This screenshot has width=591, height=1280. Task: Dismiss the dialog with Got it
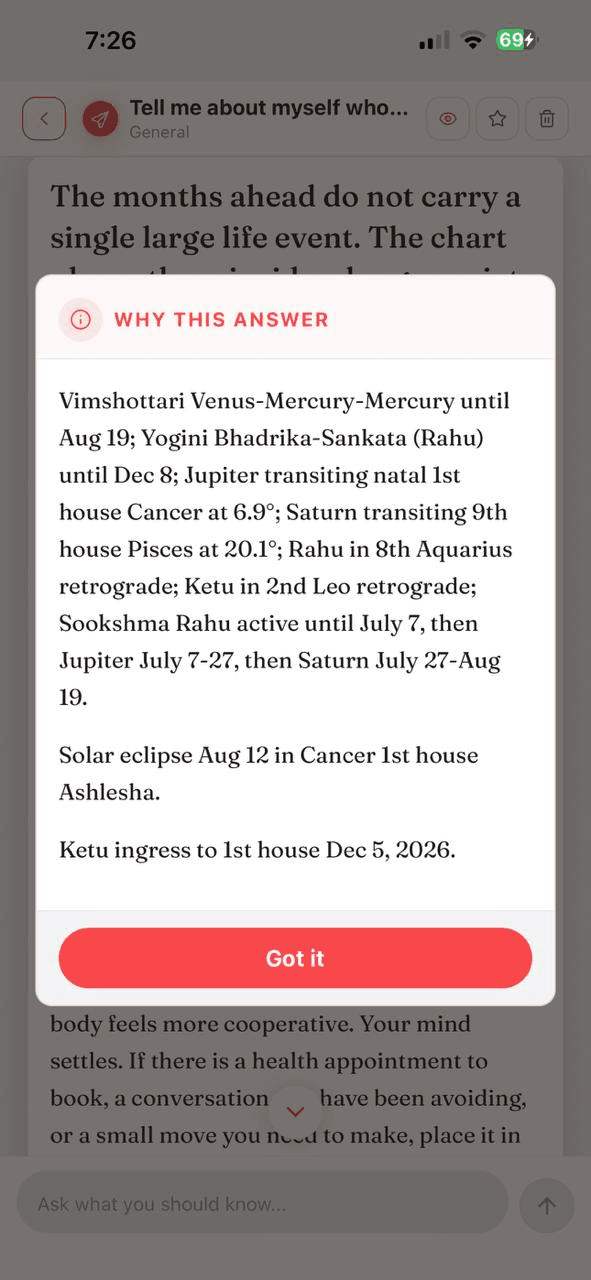click(295, 958)
